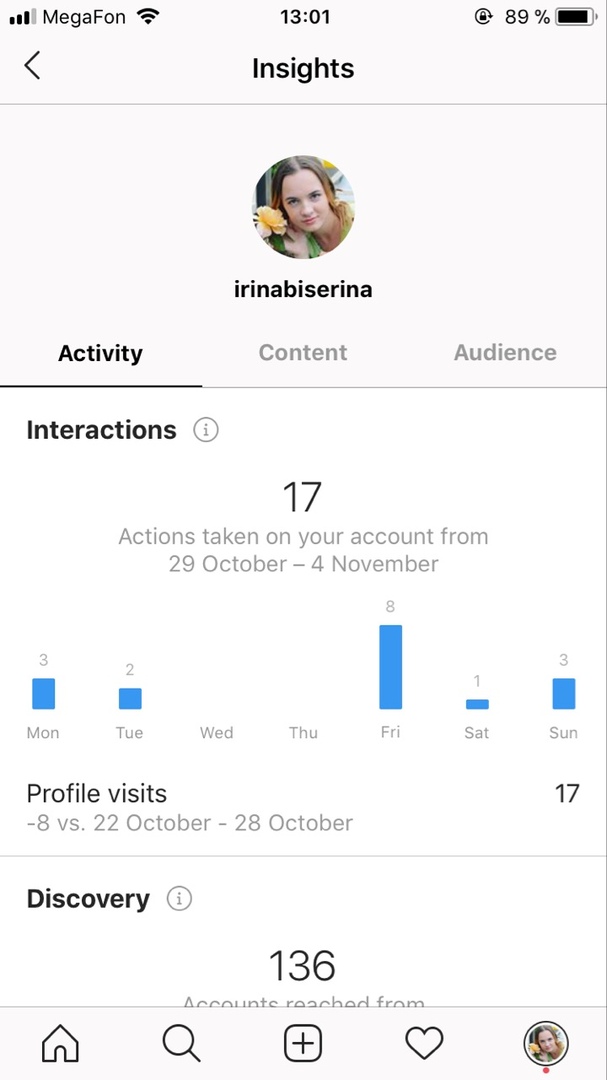Open the activity heart tab

click(x=424, y=1043)
